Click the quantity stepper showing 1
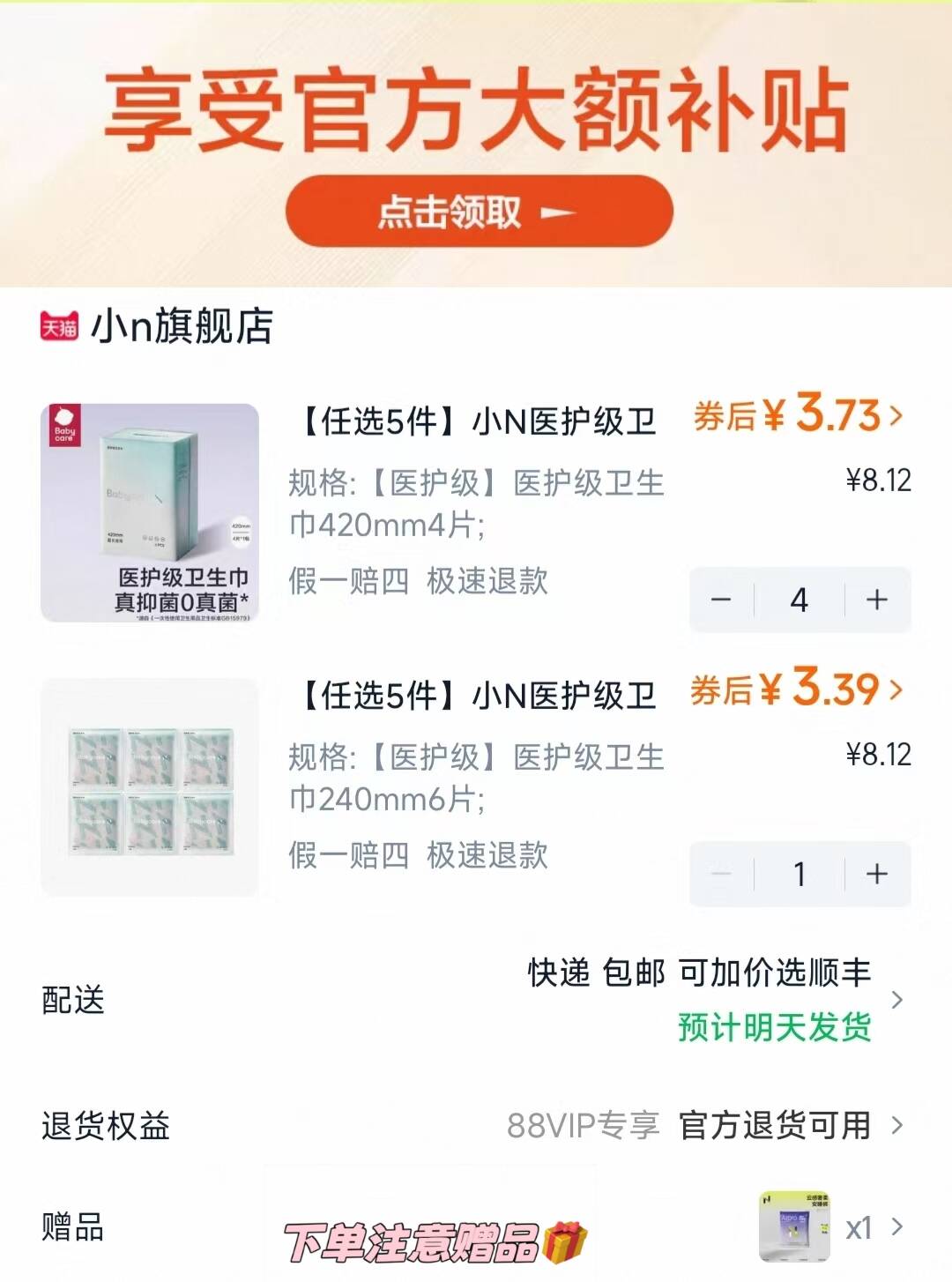 point(799,874)
